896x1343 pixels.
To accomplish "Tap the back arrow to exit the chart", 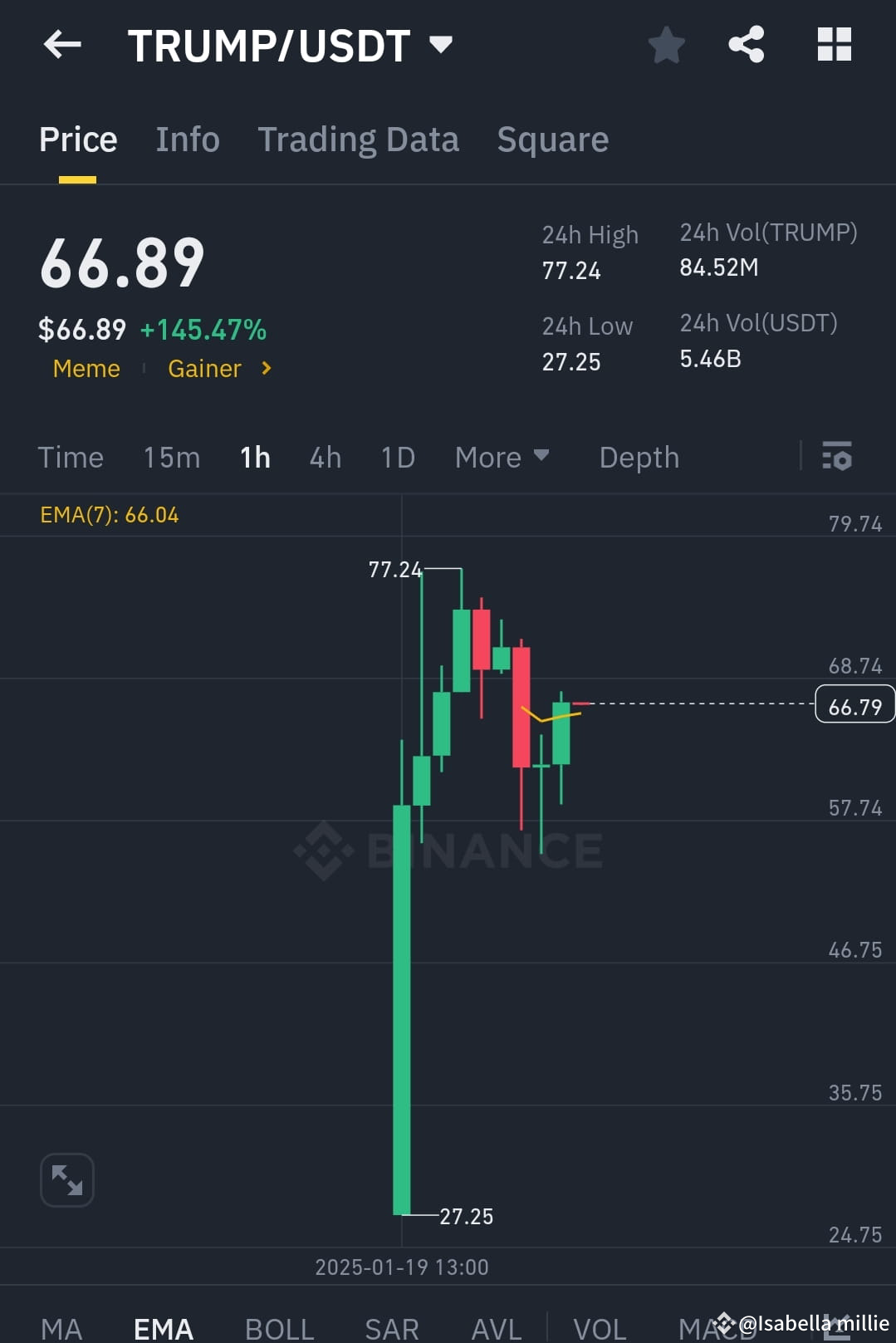I will pos(62,45).
